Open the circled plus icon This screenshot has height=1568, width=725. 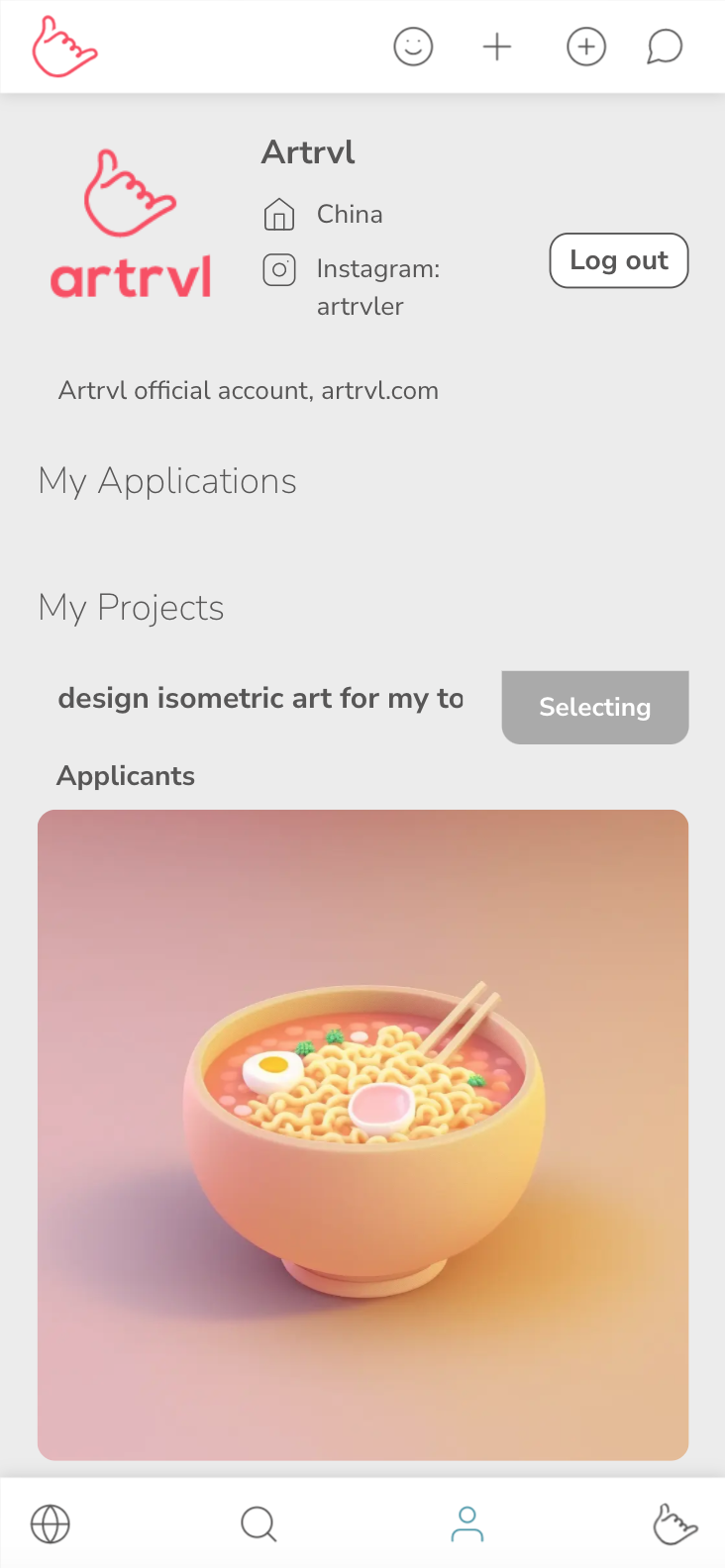coord(585,47)
